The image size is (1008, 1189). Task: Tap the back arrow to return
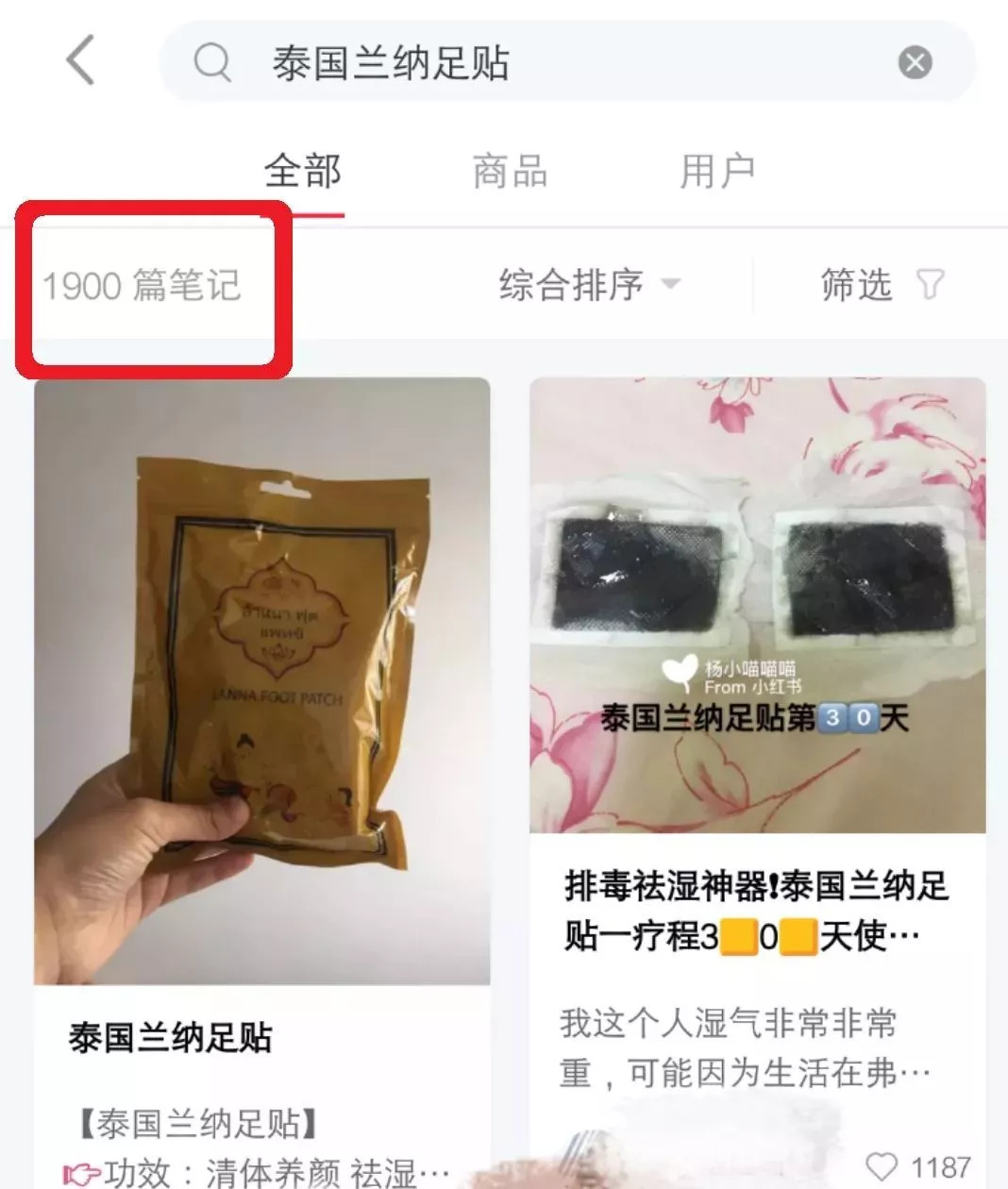pos(80,60)
